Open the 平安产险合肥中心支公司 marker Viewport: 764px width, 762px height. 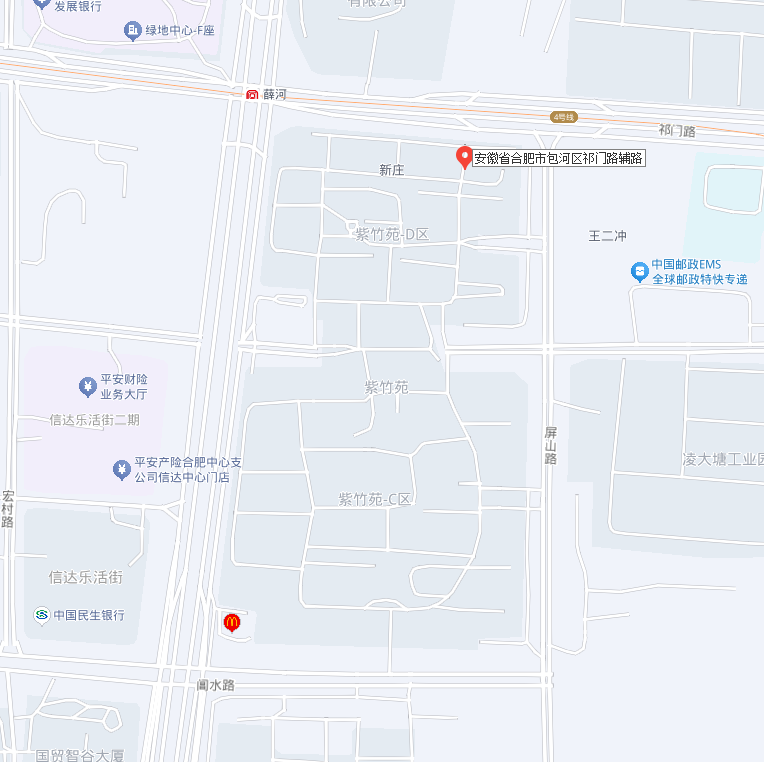coord(121,469)
